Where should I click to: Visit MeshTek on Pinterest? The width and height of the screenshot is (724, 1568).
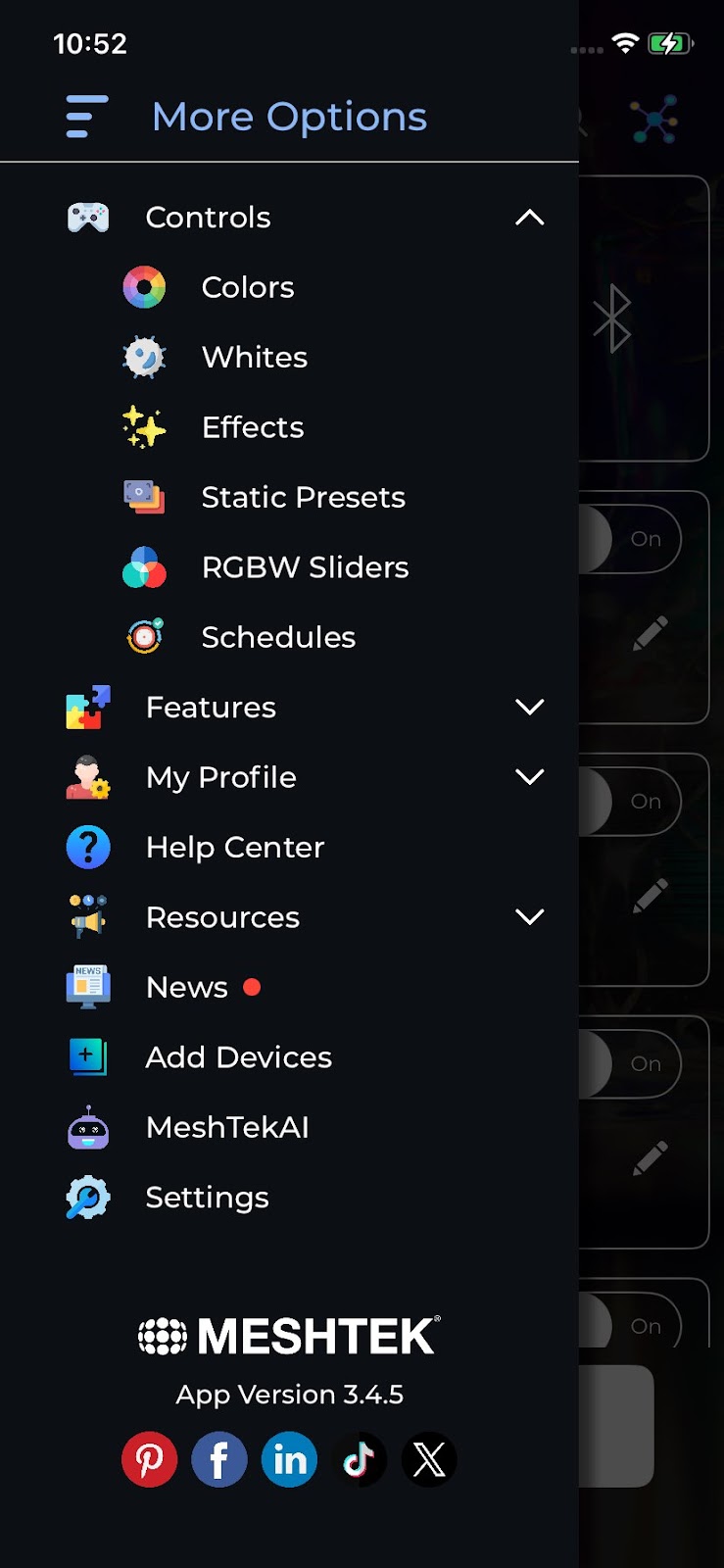(x=149, y=1459)
